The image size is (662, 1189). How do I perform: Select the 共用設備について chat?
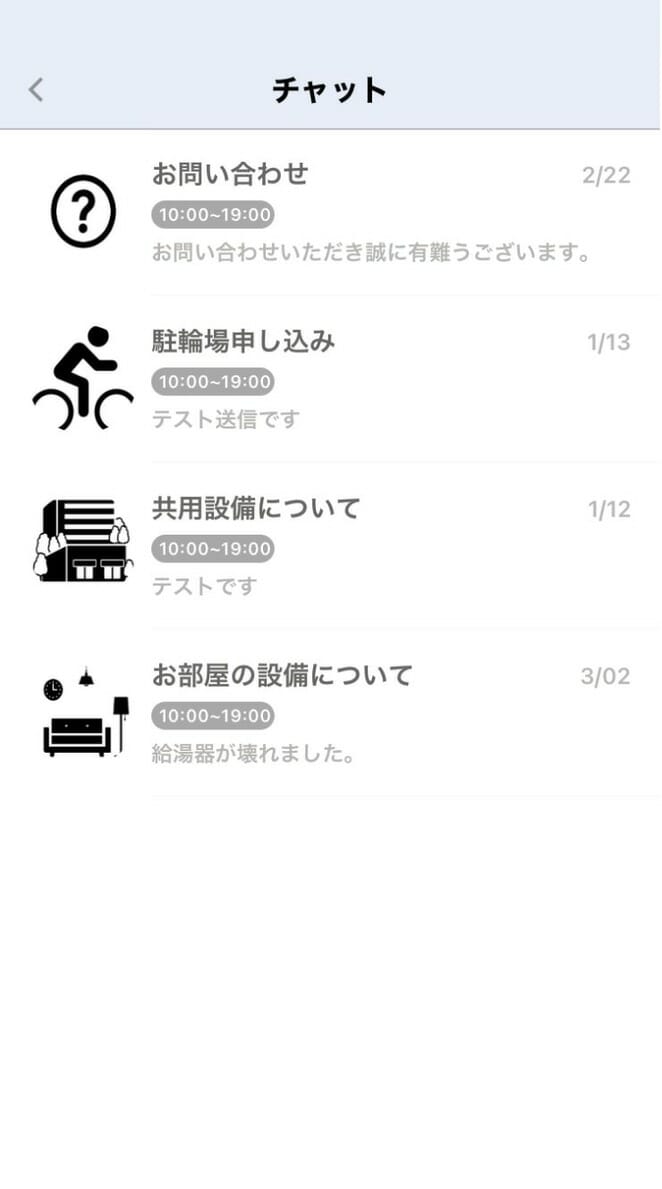[331, 546]
